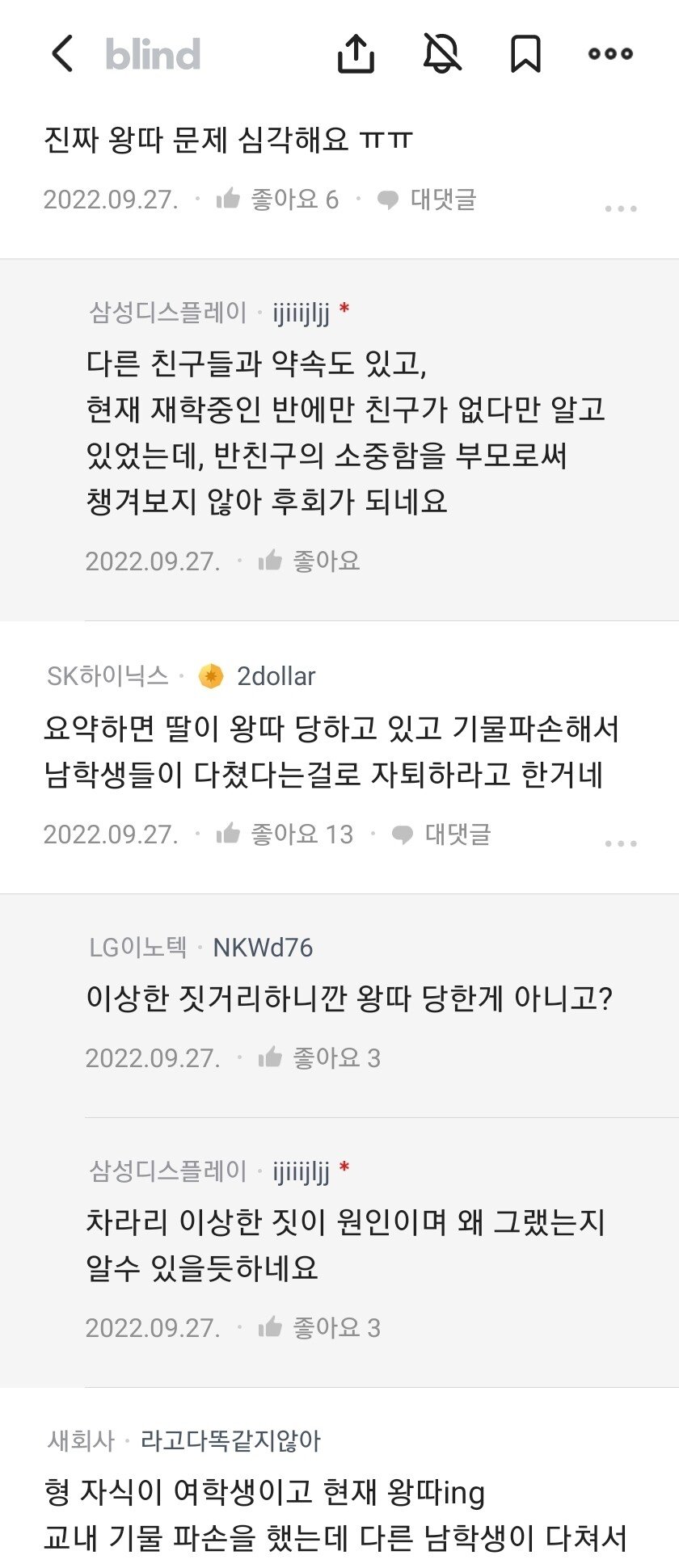The height and width of the screenshot is (1568, 679).
Task: Open more options on 2dollar's comment
Action: click(x=620, y=843)
